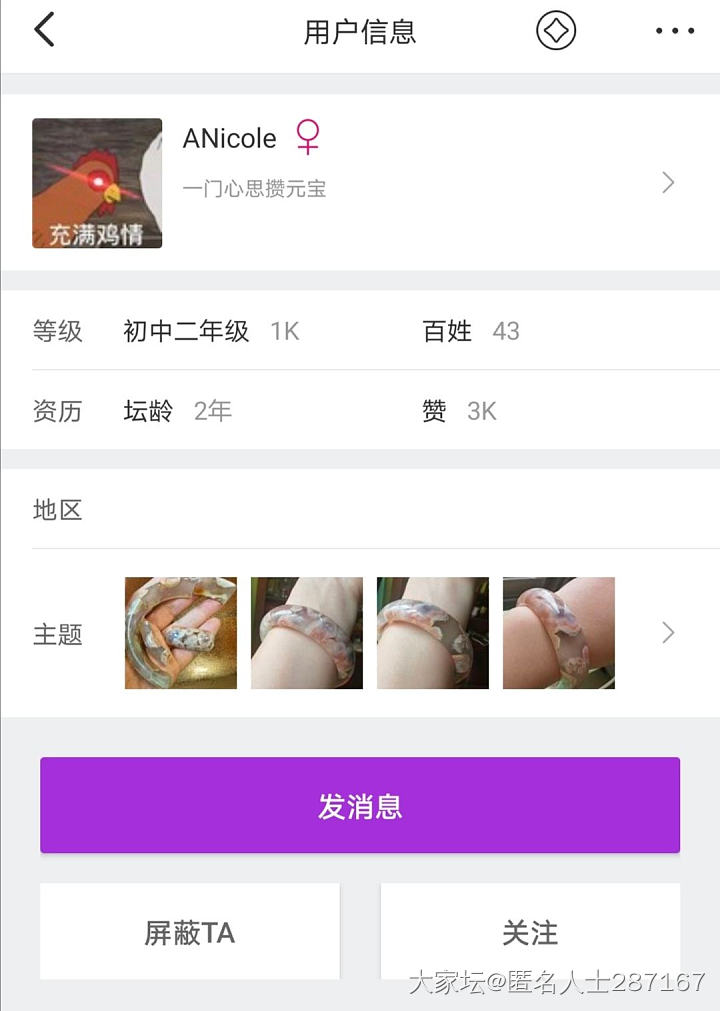The height and width of the screenshot is (1011, 720).
Task: View the first bracelet-in-hand topic photo
Action: (x=181, y=633)
